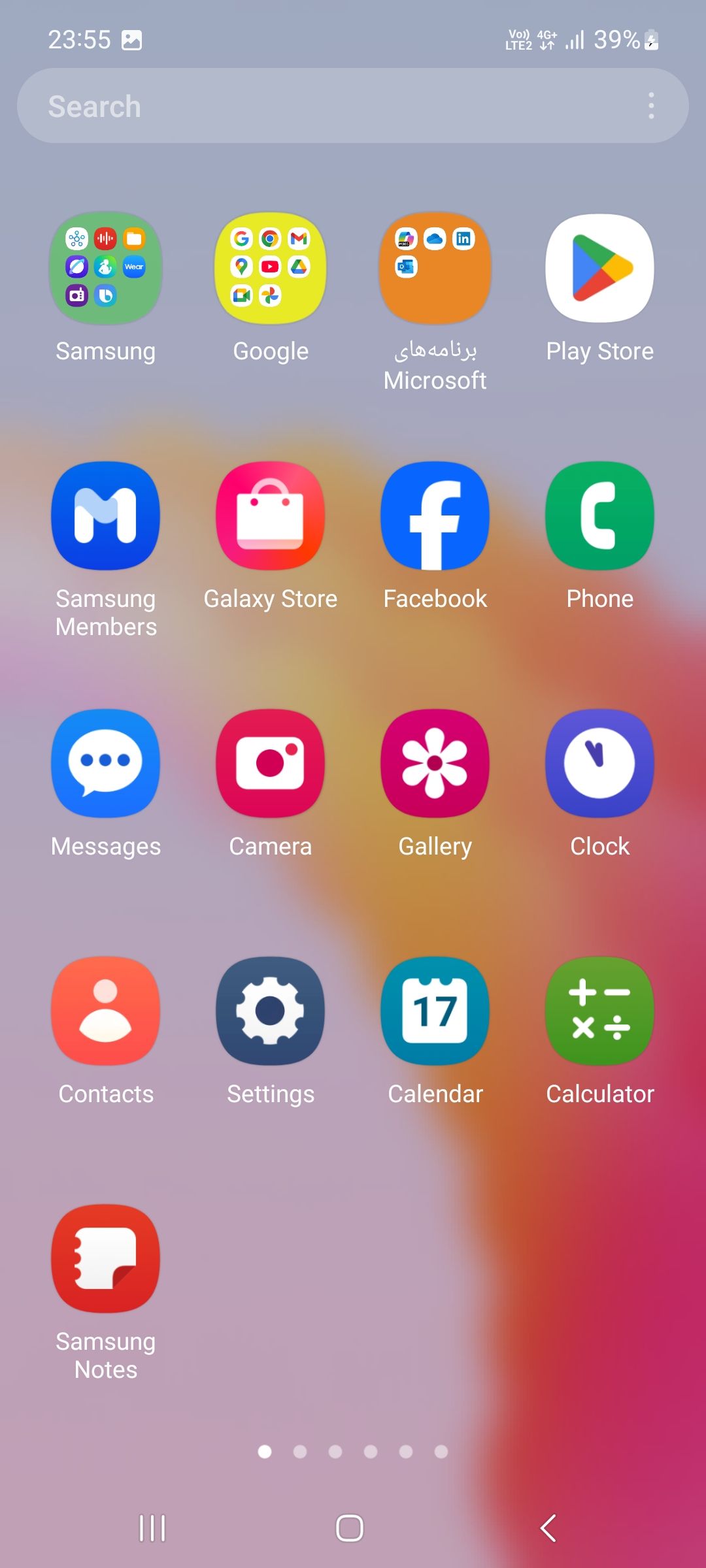This screenshot has width=706, height=1568.
Task: Open the Facebook app
Action: pos(435,516)
